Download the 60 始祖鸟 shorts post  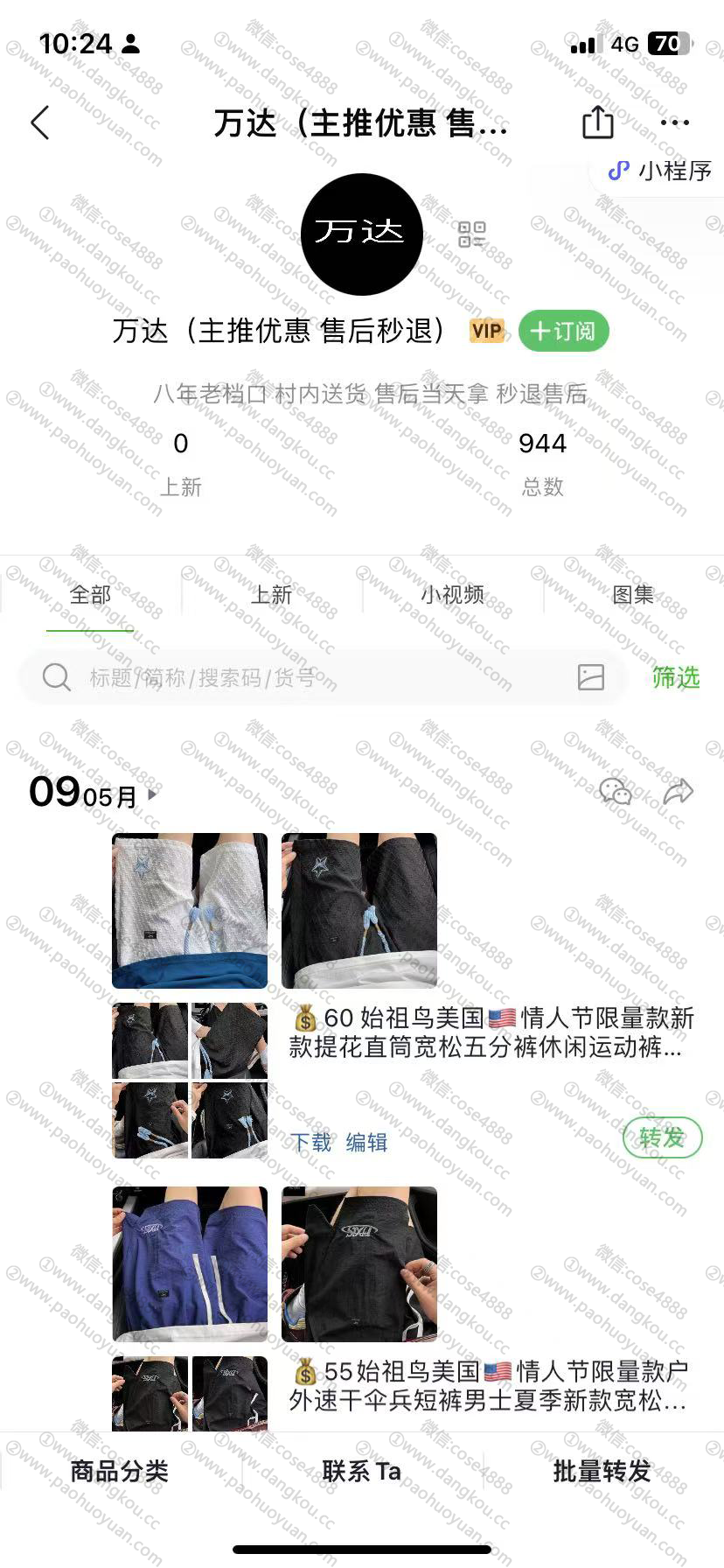click(x=311, y=1142)
